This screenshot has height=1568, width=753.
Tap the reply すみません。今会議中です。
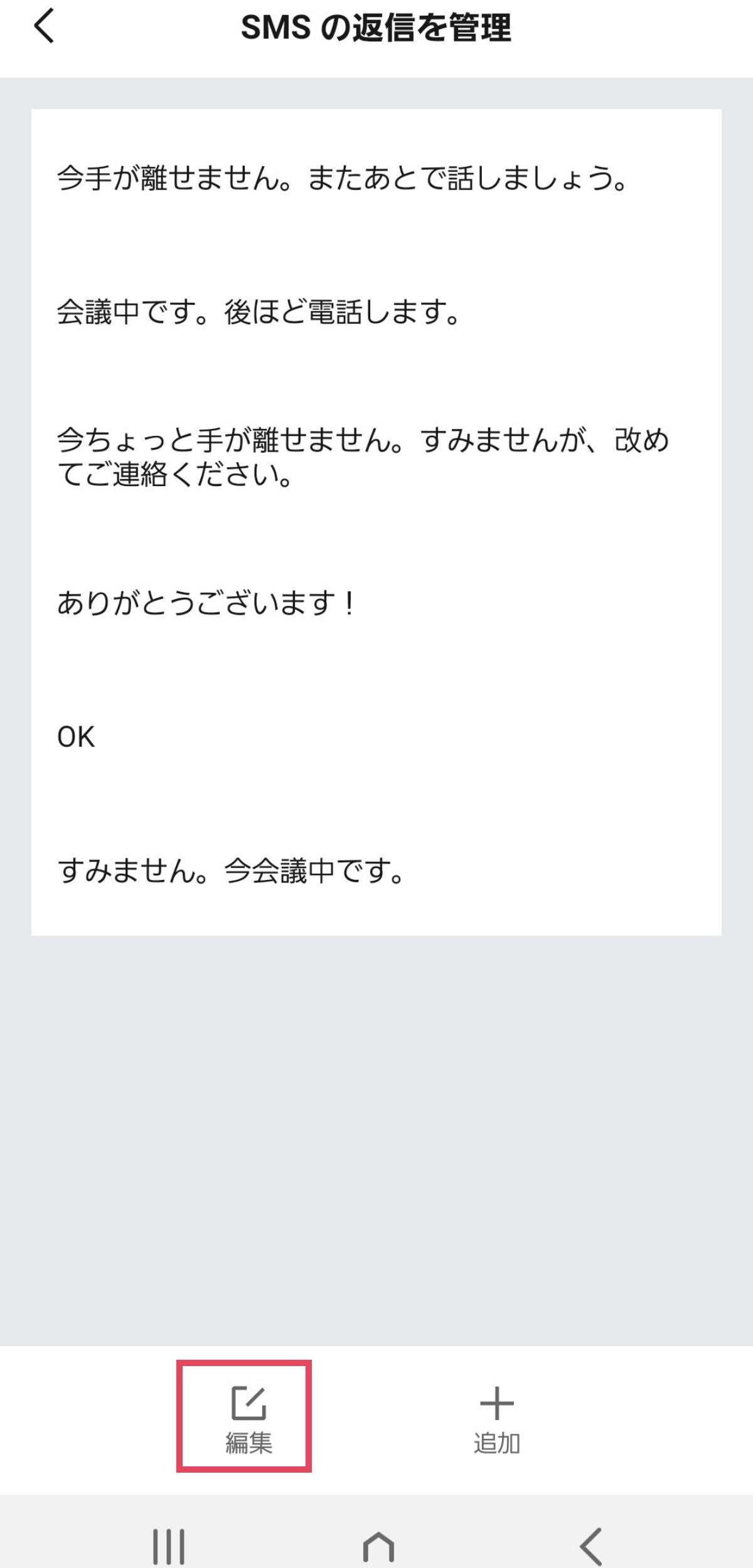(231, 871)
